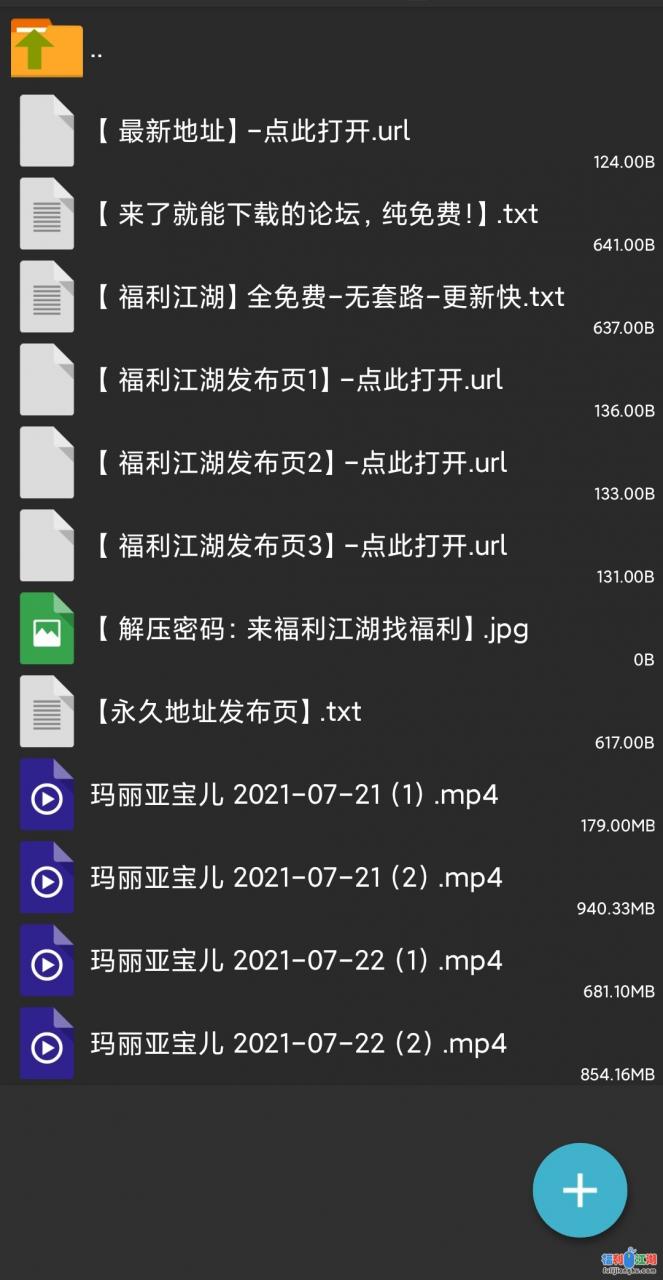663x1280 pixels.
Task: Play video 玛丽亚宝儿 2021-07-21 (2).mp4
Action: click(x=296, y=878)
